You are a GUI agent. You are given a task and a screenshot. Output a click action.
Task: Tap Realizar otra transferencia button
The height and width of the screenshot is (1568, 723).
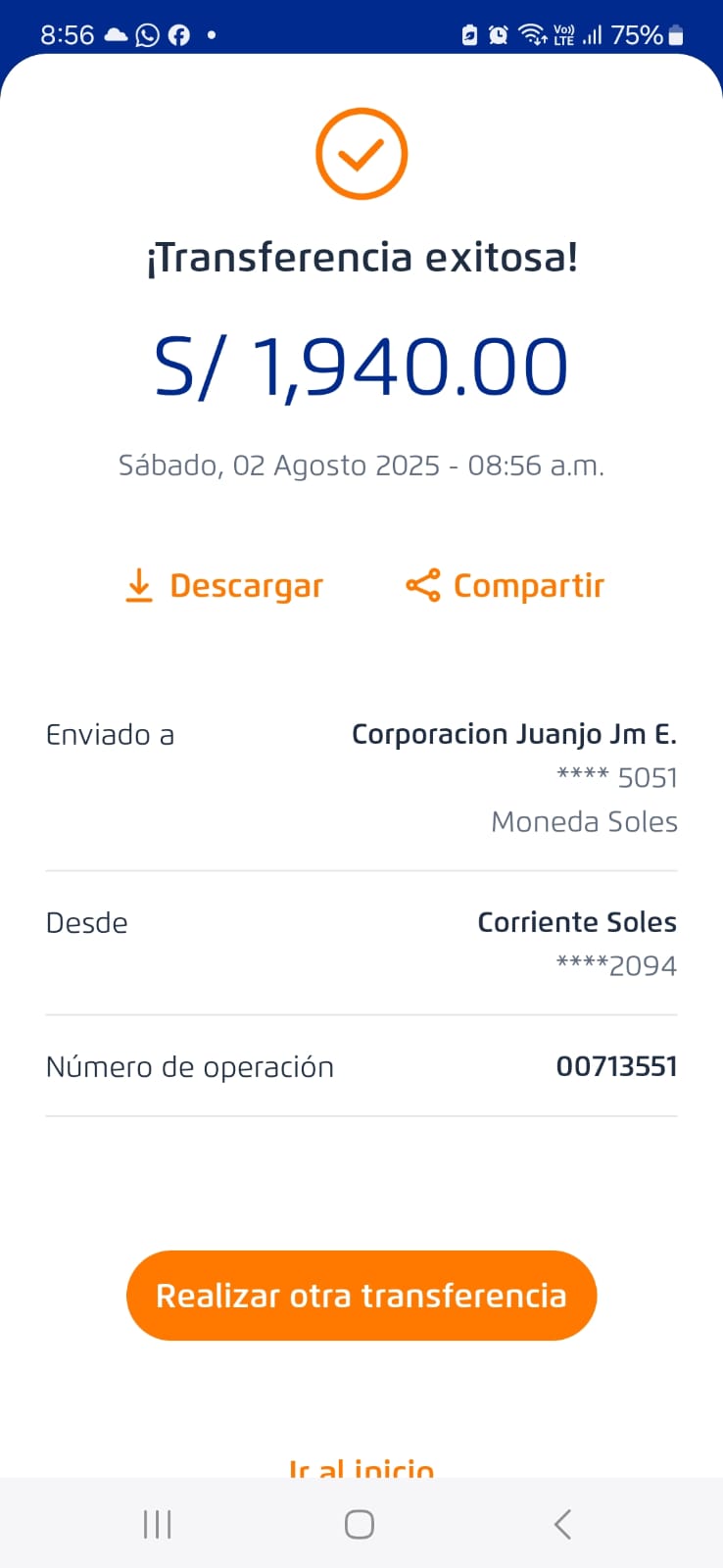pyautogui.click(x=361, y=1296)
